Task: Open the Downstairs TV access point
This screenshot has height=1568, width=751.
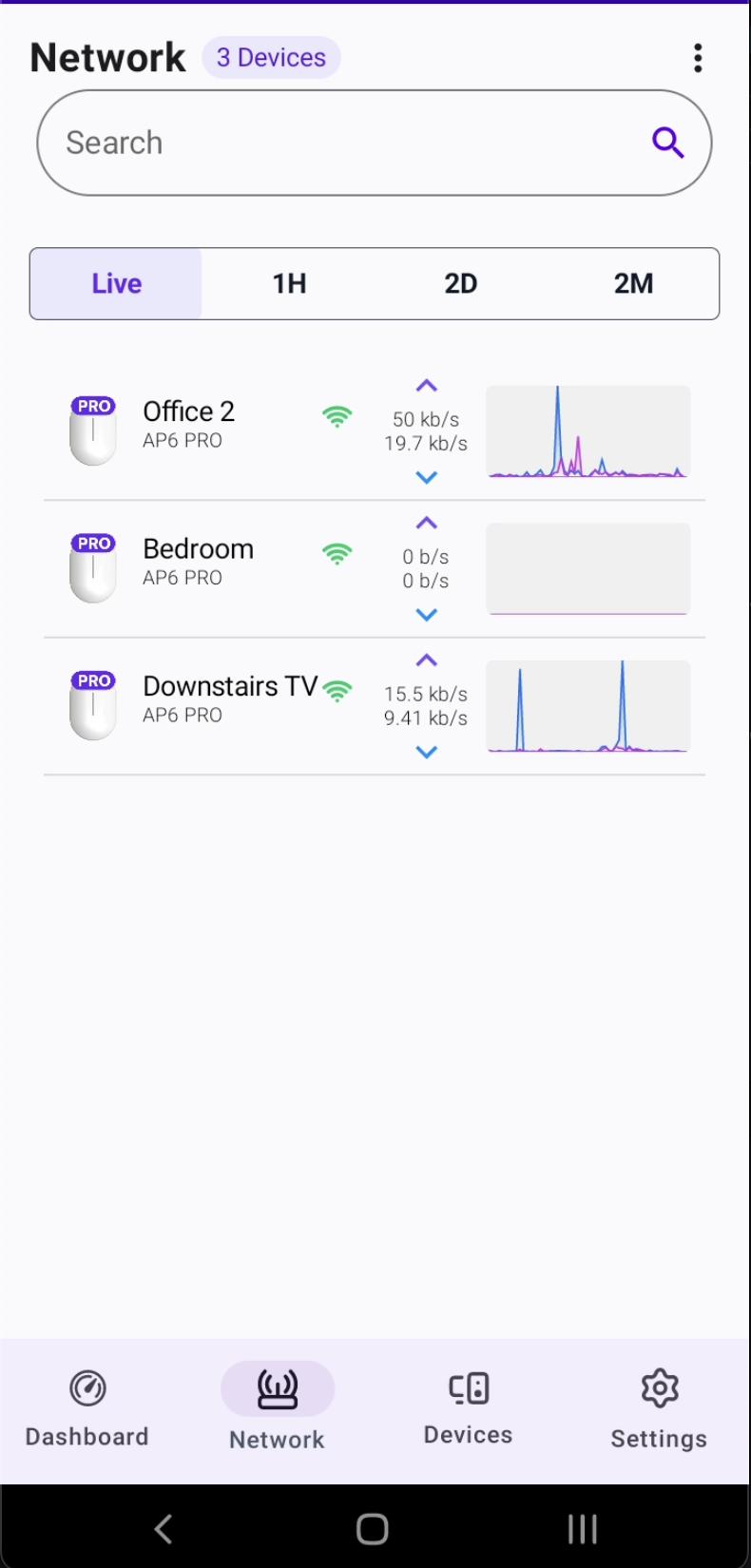Action: (375, 706)
